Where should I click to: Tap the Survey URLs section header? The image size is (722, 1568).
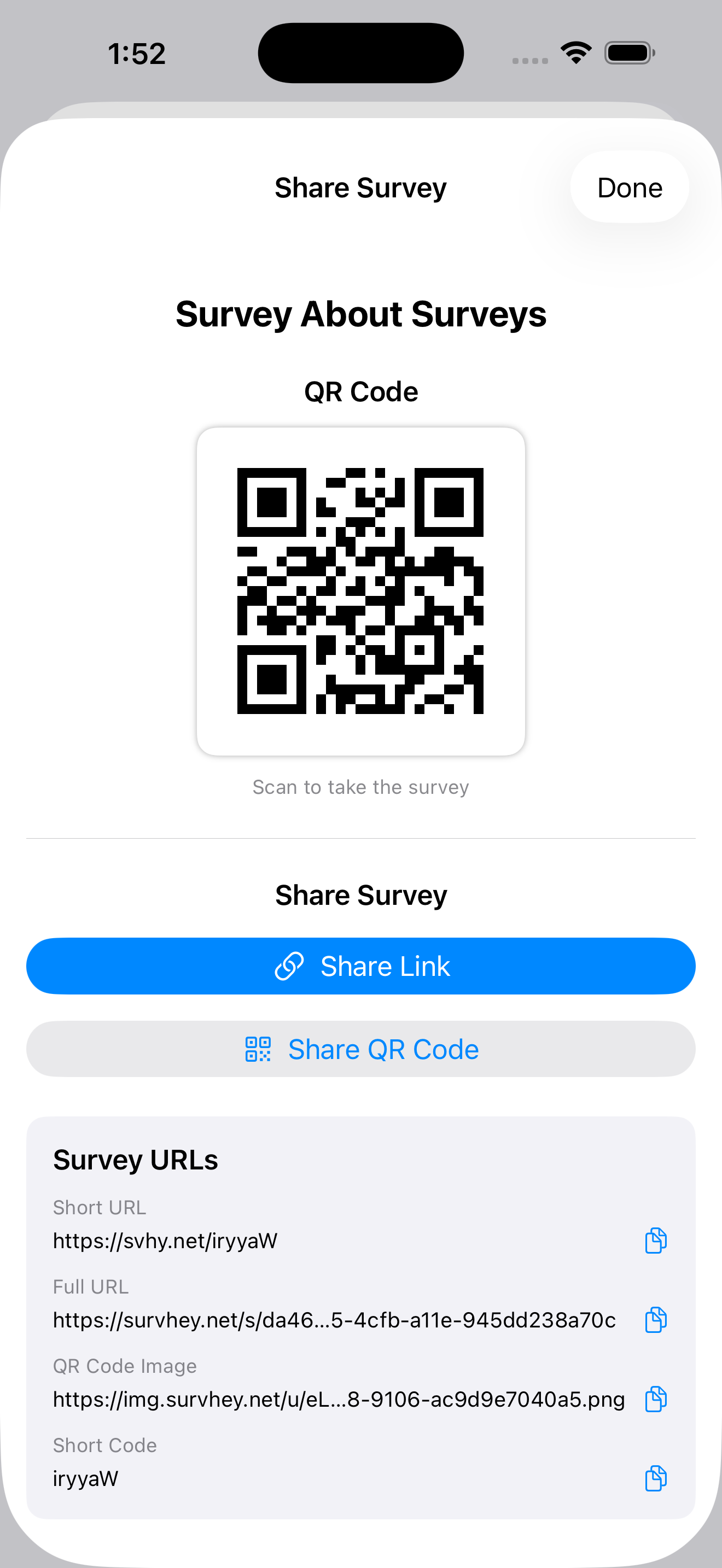(x=136, y=1159)
